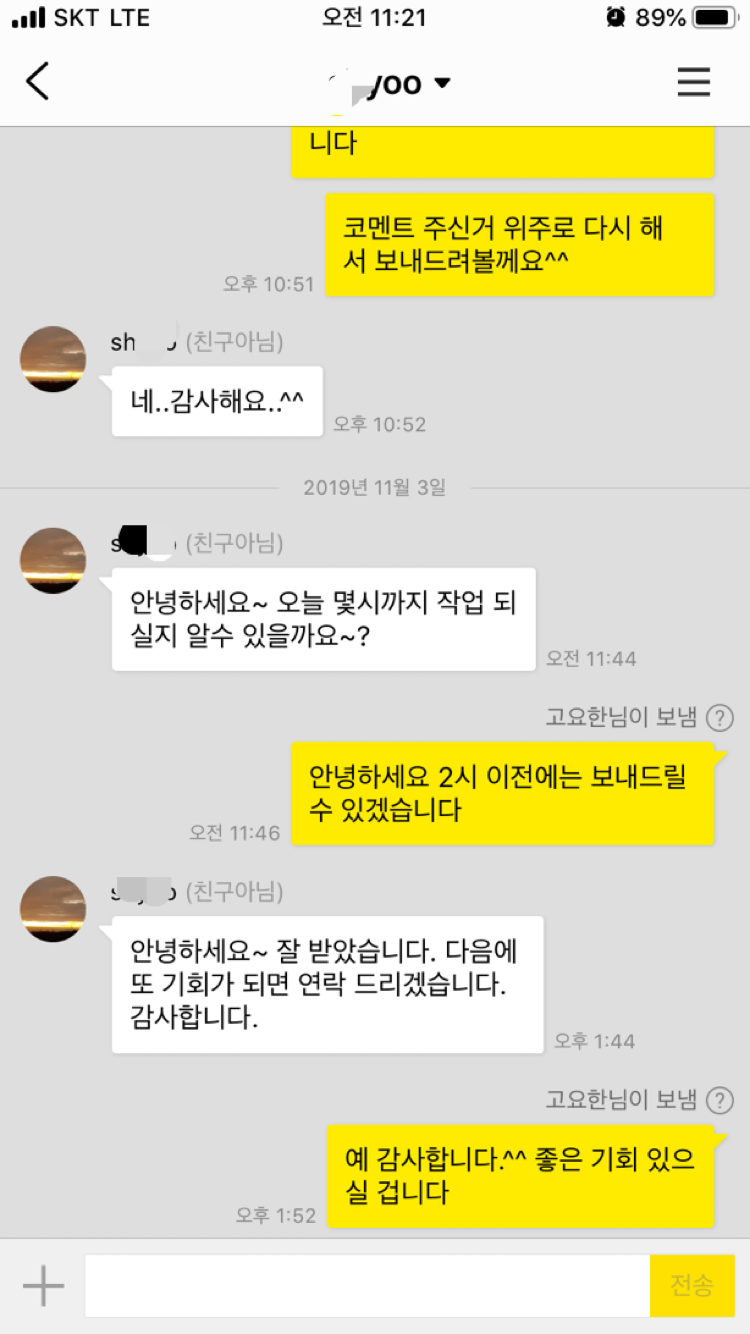Open the plus attachment menu
This screenshot has width=750, height=1334.
coord(43,1286)
